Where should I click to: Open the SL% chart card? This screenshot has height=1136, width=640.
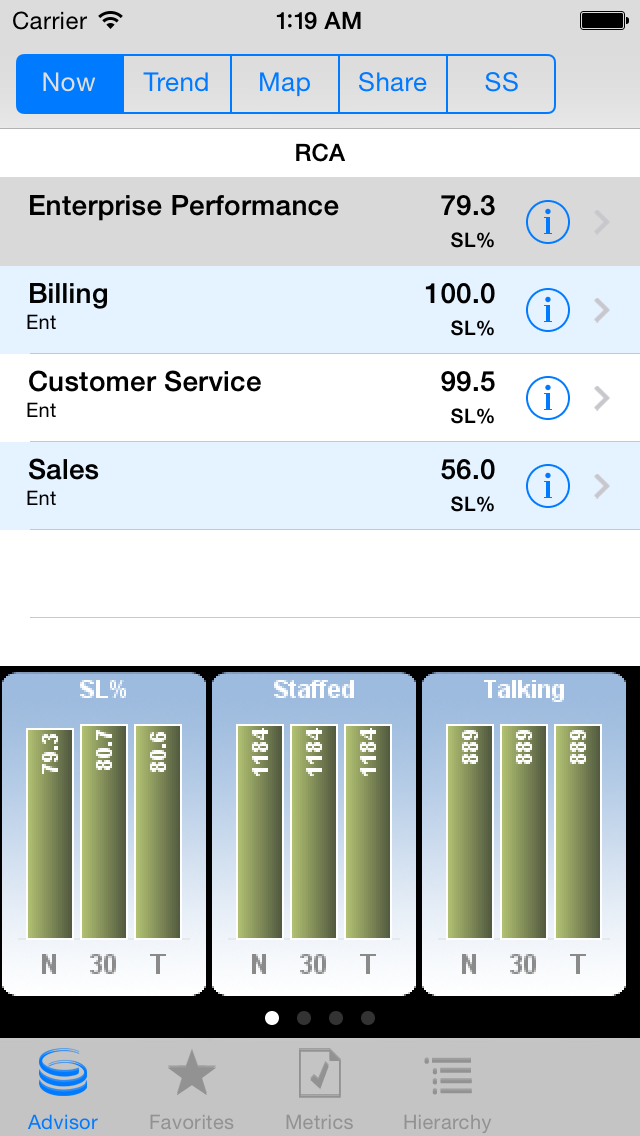point(104,834)
